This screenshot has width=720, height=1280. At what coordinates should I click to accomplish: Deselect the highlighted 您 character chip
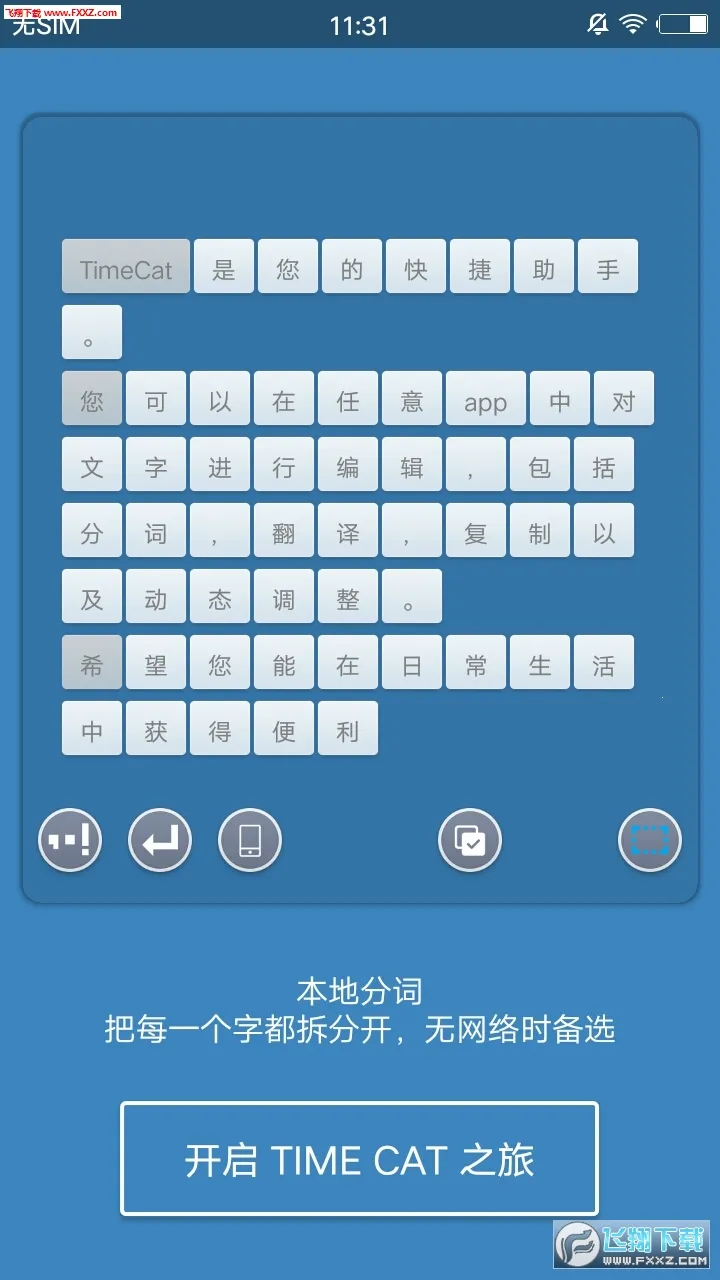[x=91, y=397]
